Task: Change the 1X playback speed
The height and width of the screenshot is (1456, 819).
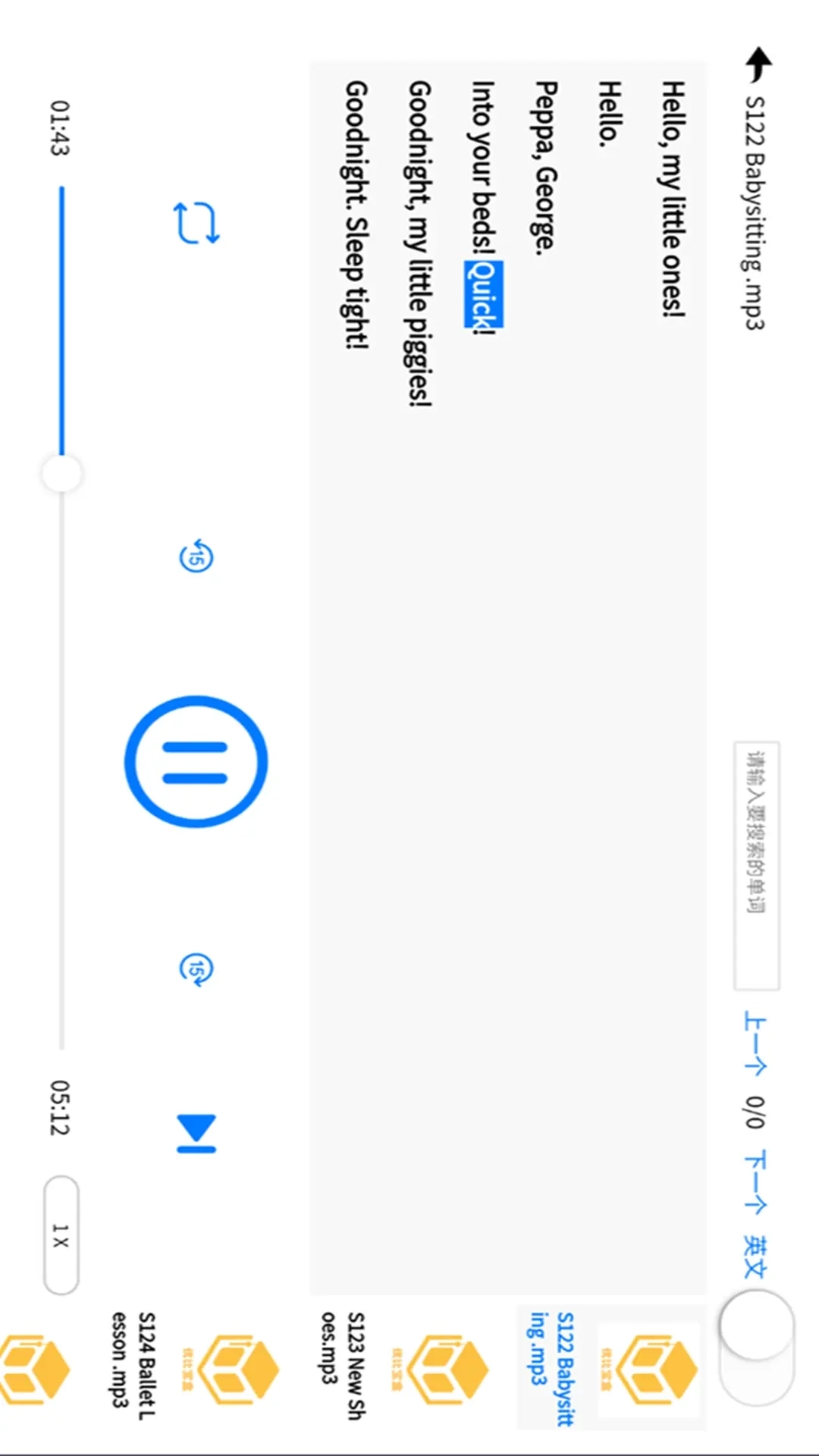Action: [x=61, y=1235]
